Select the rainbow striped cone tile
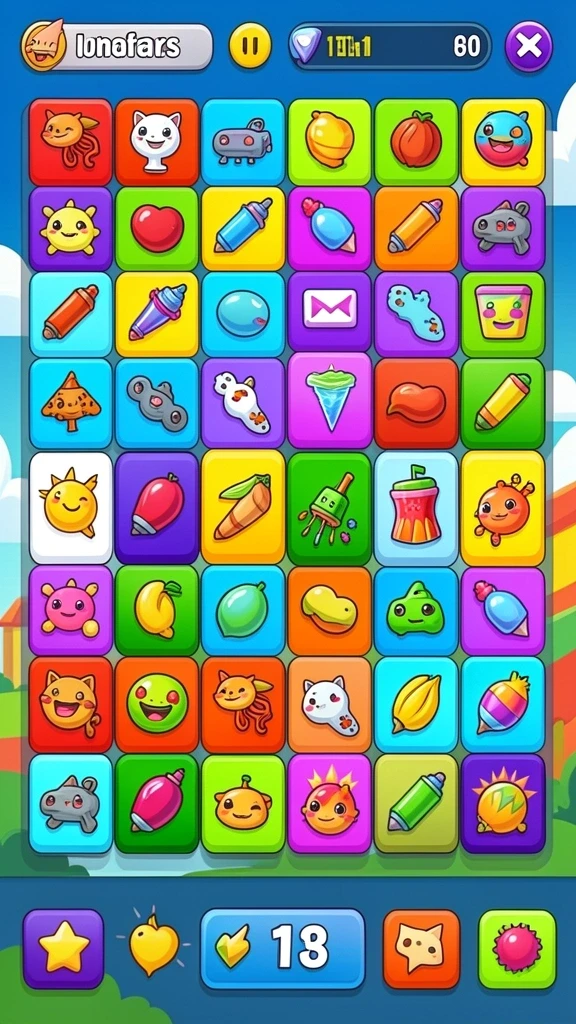 [x=503, y=704]
